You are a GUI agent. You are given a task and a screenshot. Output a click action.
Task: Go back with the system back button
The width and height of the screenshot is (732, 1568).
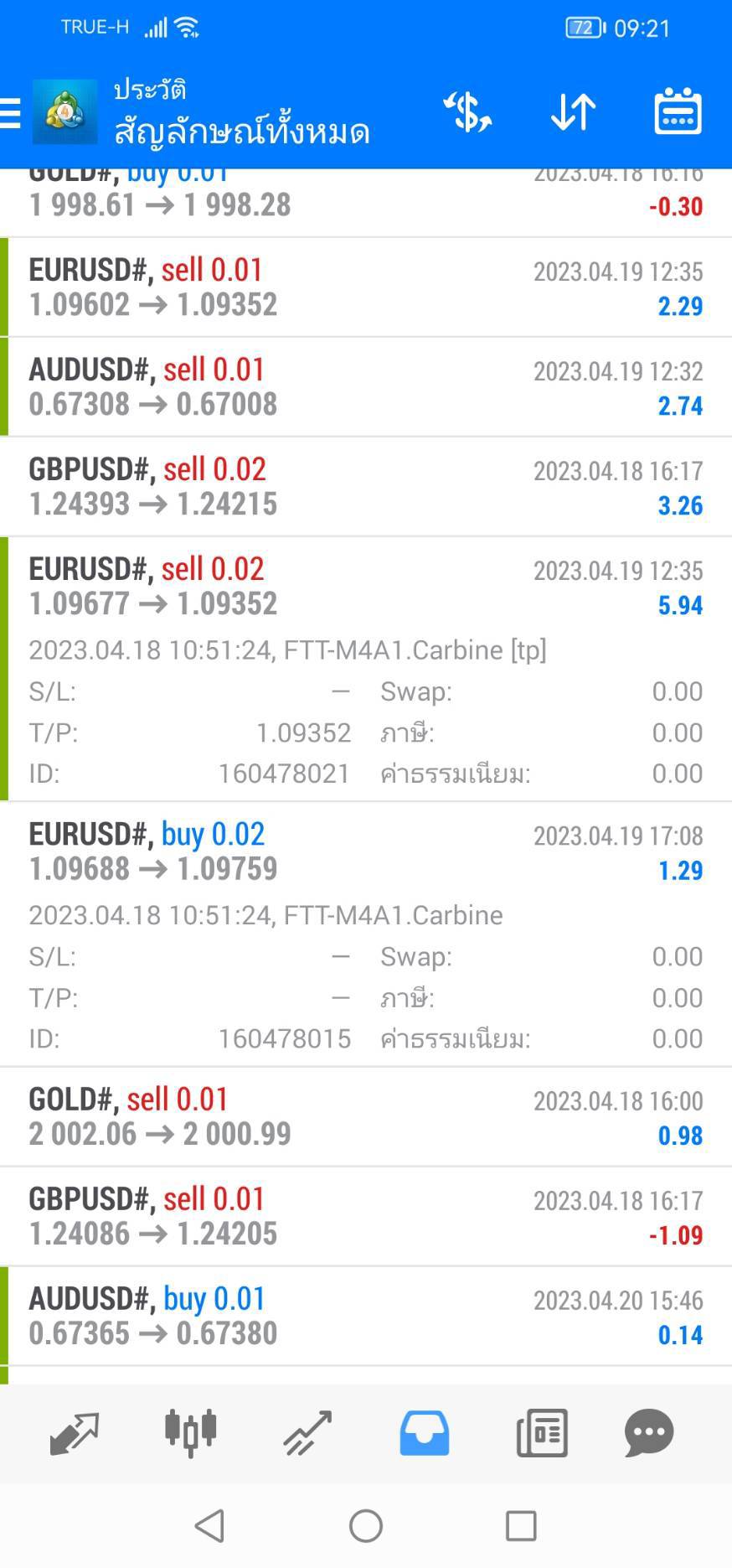209,1525
